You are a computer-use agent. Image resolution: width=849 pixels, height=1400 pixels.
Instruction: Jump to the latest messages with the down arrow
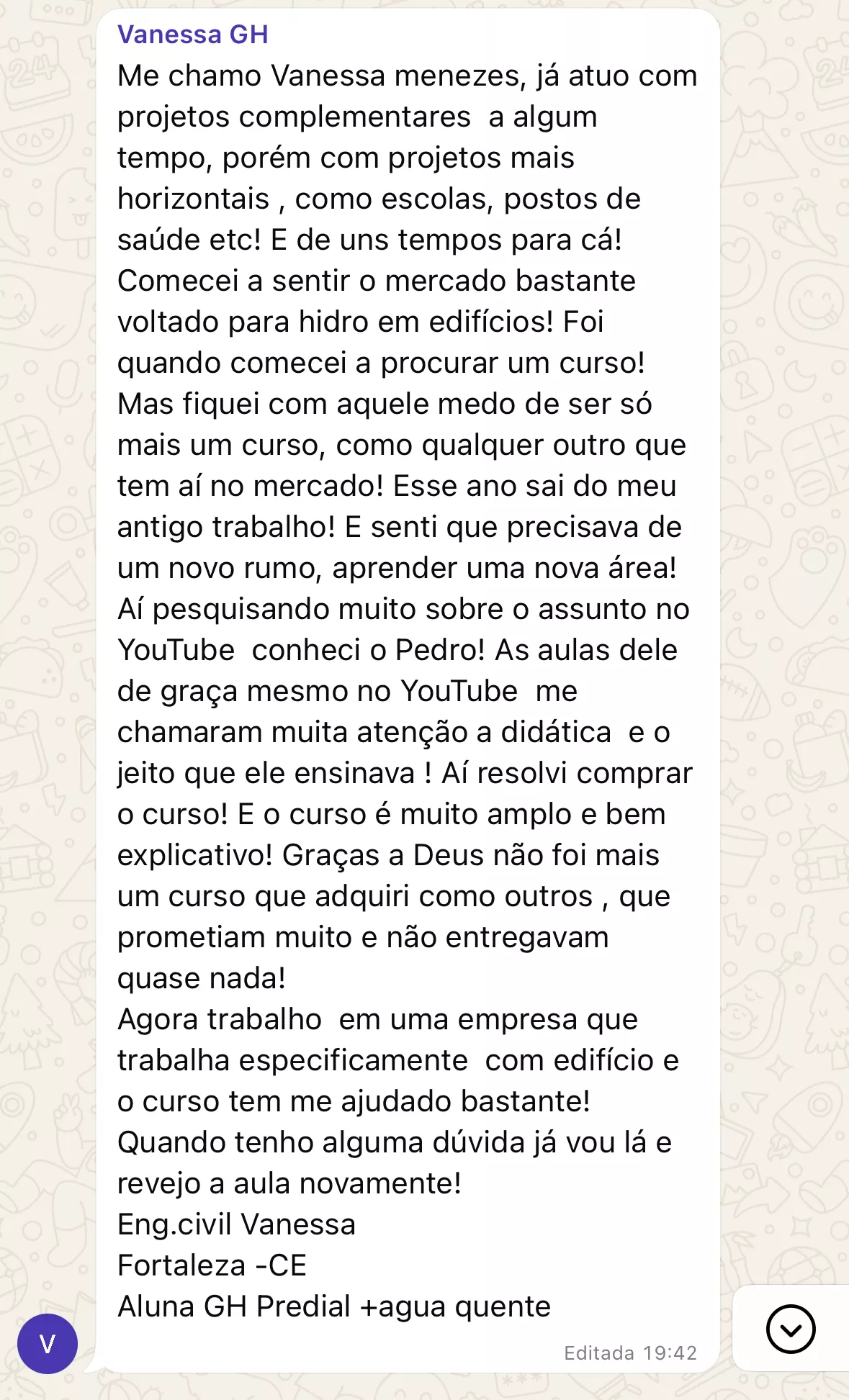(x=791, y=1329)
